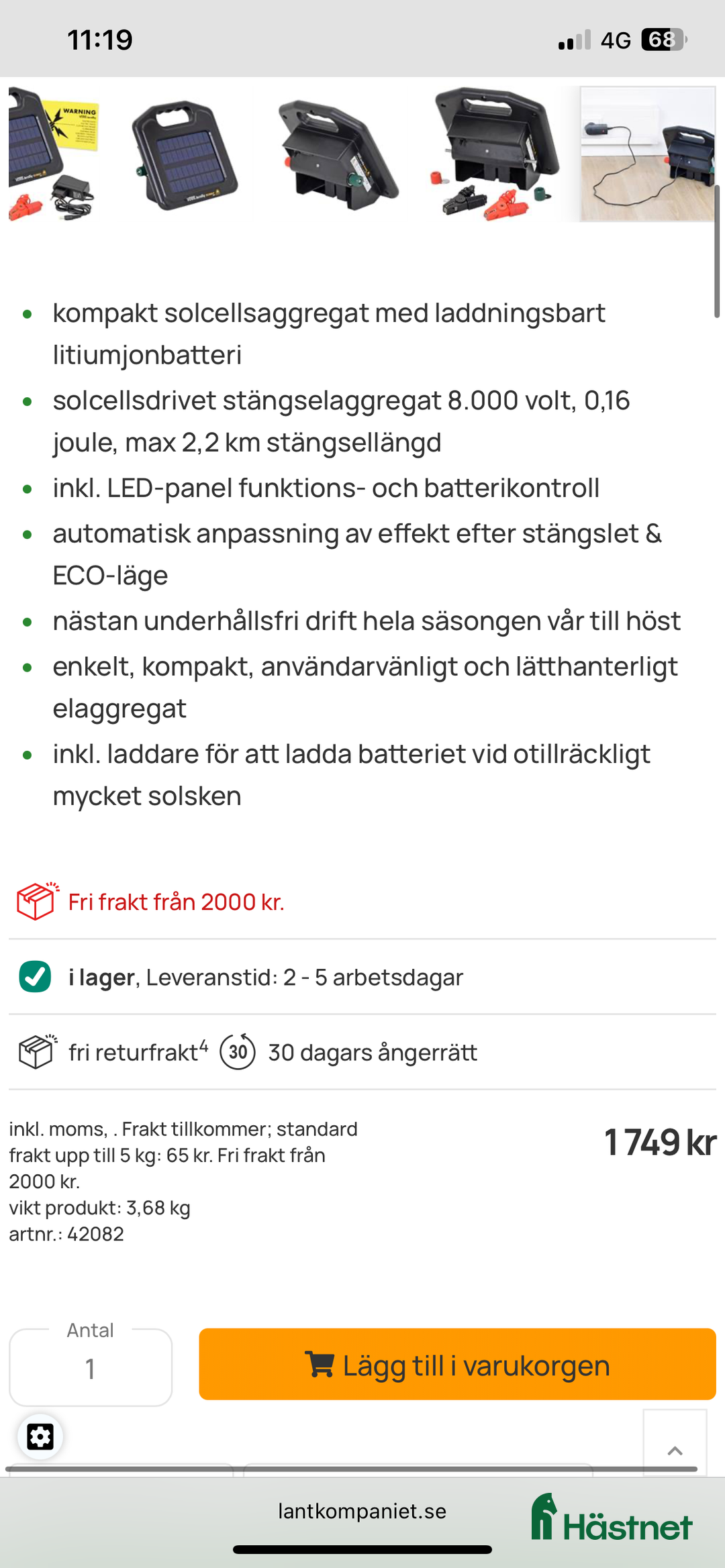Open the settings gear icon bottom left
This screenshot has height=1568, width=725.
coord(40,1436)
